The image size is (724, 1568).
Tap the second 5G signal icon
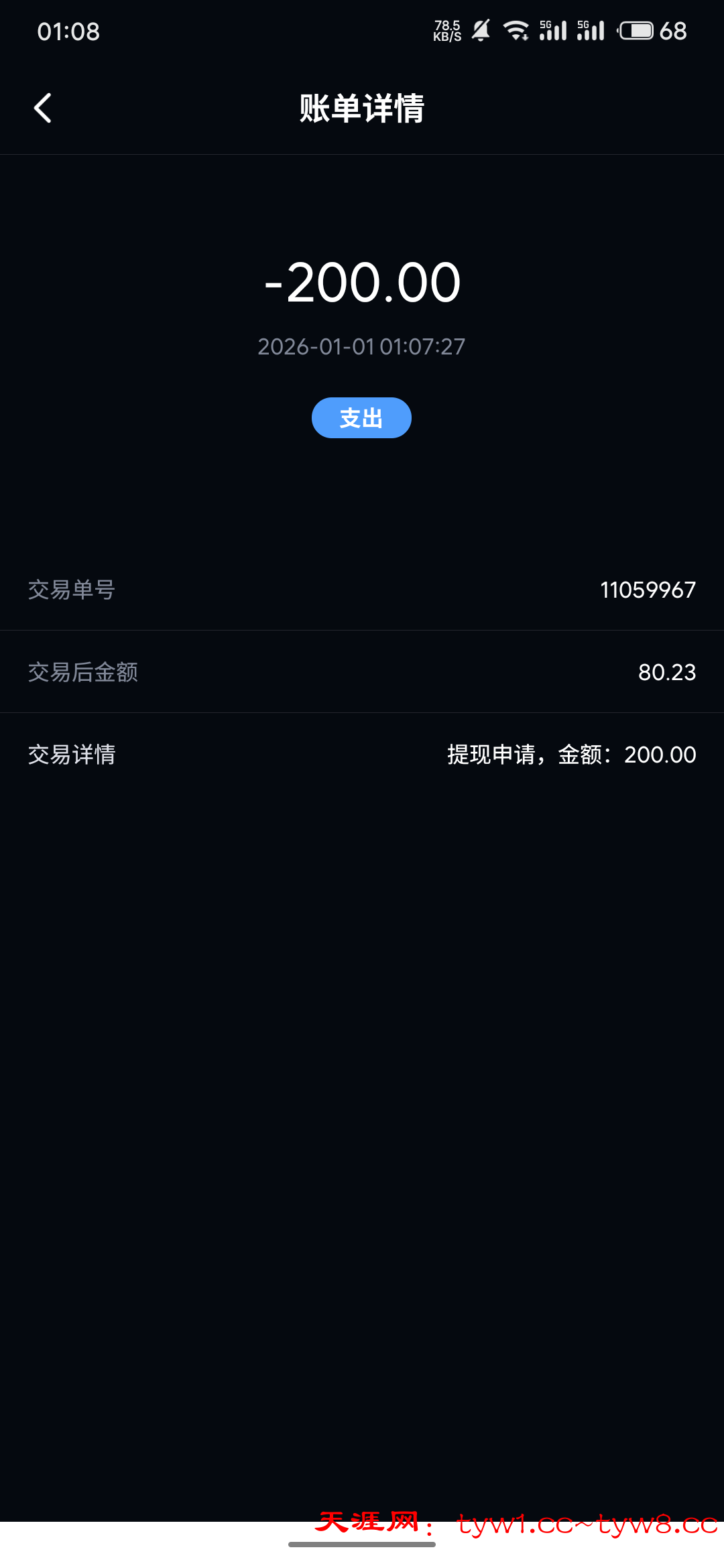pos(589,30)
